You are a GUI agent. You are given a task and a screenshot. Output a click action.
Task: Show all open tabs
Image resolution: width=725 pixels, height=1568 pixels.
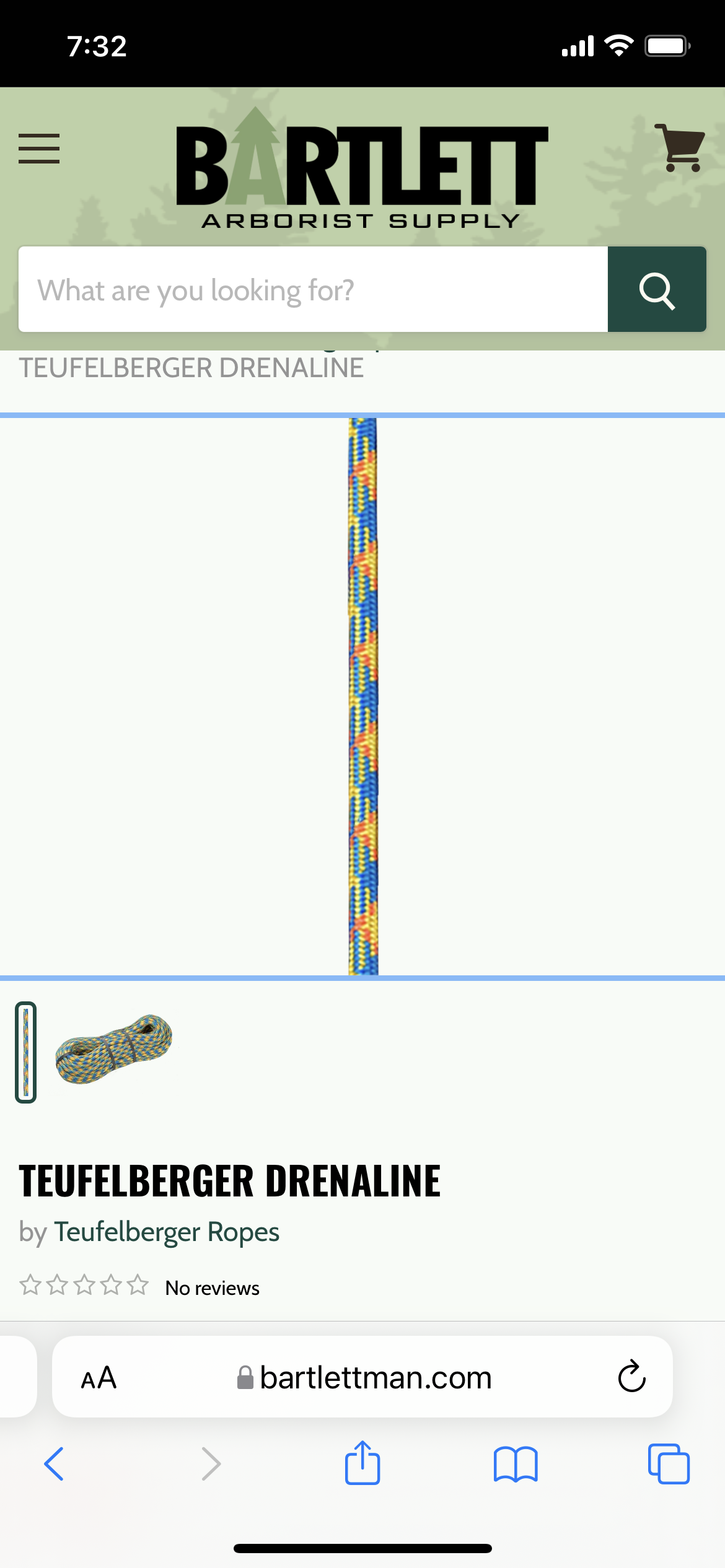tap(669, 1464)
